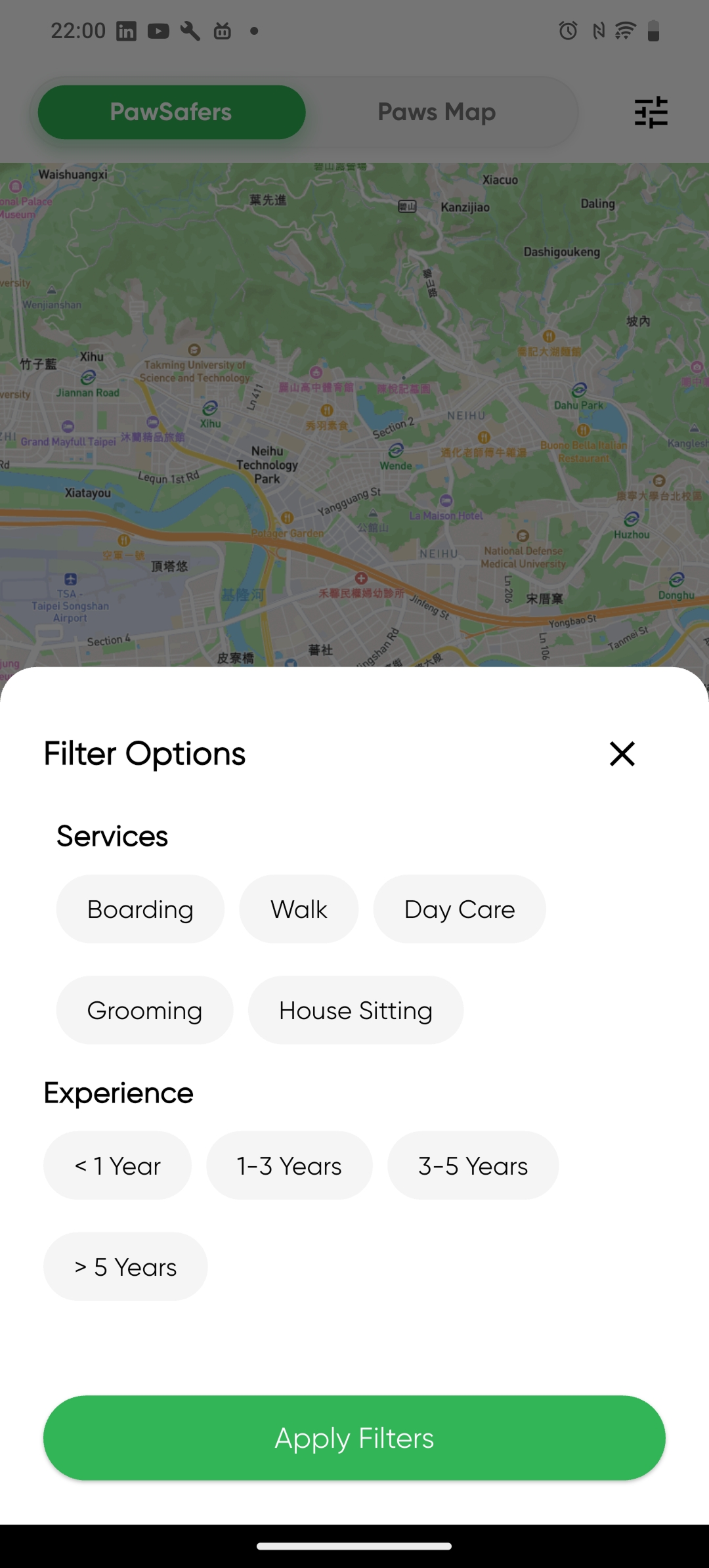709x1568 pixels.
Task: Switch to the PawSafers tab
Action: [x=171, y=112]
